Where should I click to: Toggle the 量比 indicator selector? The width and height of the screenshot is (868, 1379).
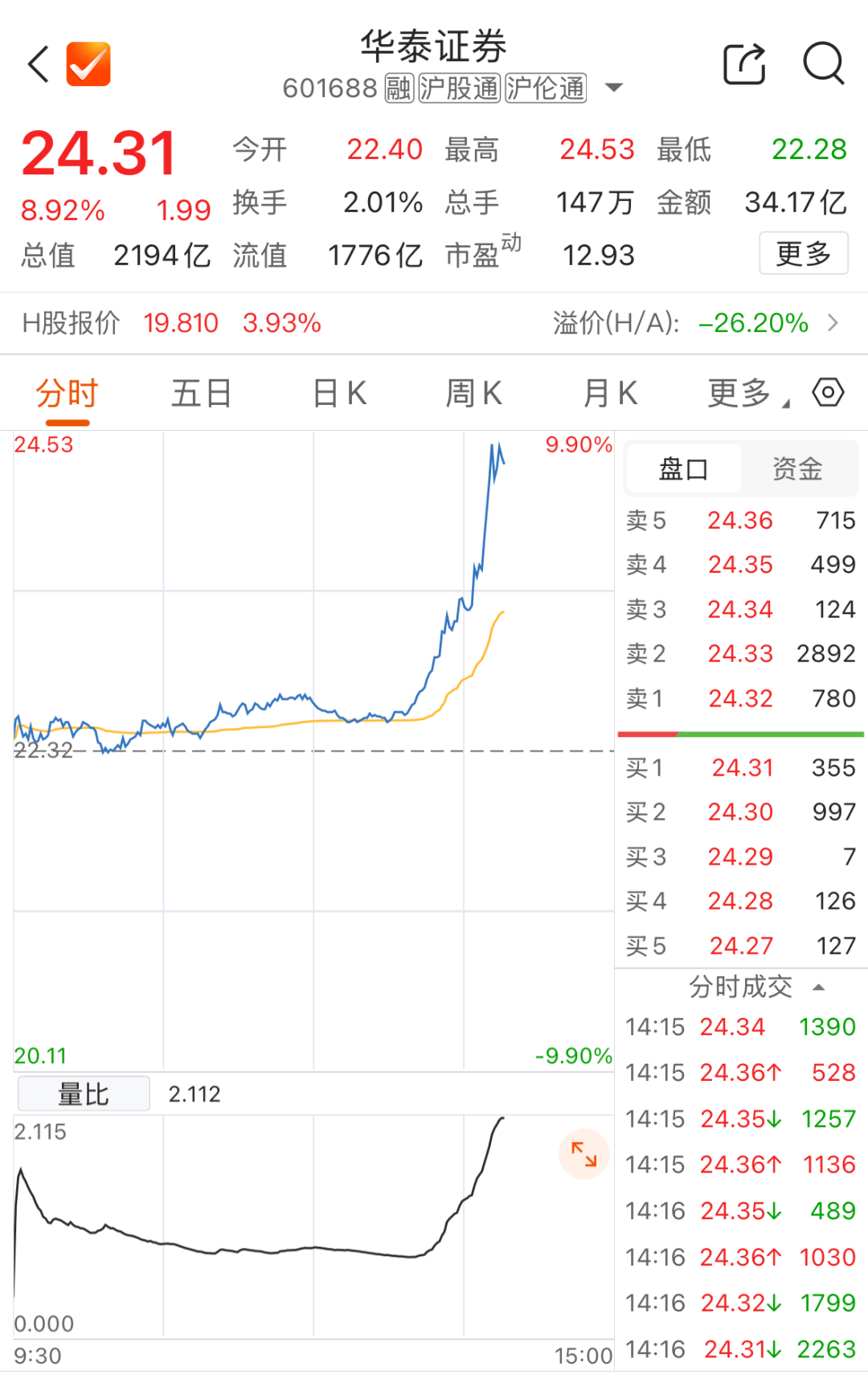point(83,1093)
